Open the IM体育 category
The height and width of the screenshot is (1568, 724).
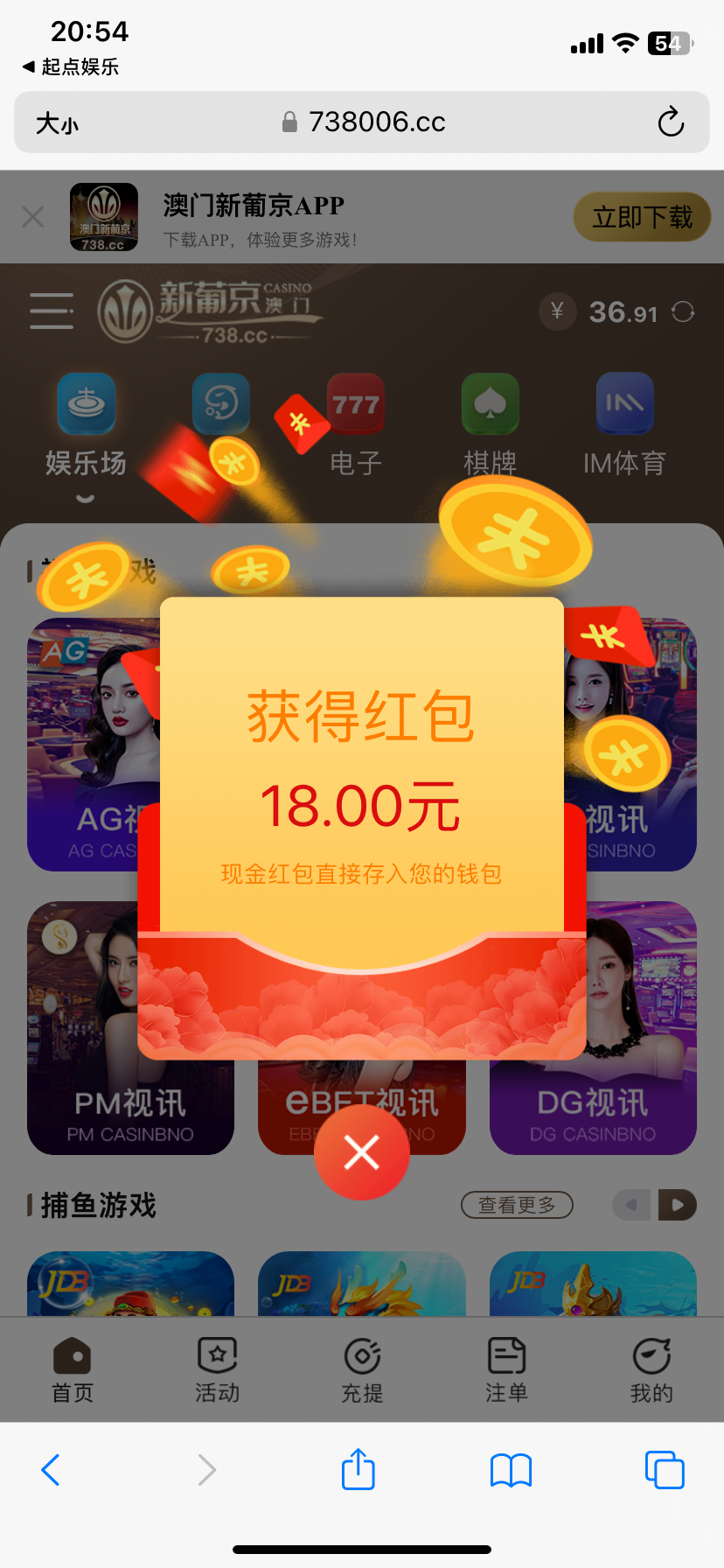point(624,426)
